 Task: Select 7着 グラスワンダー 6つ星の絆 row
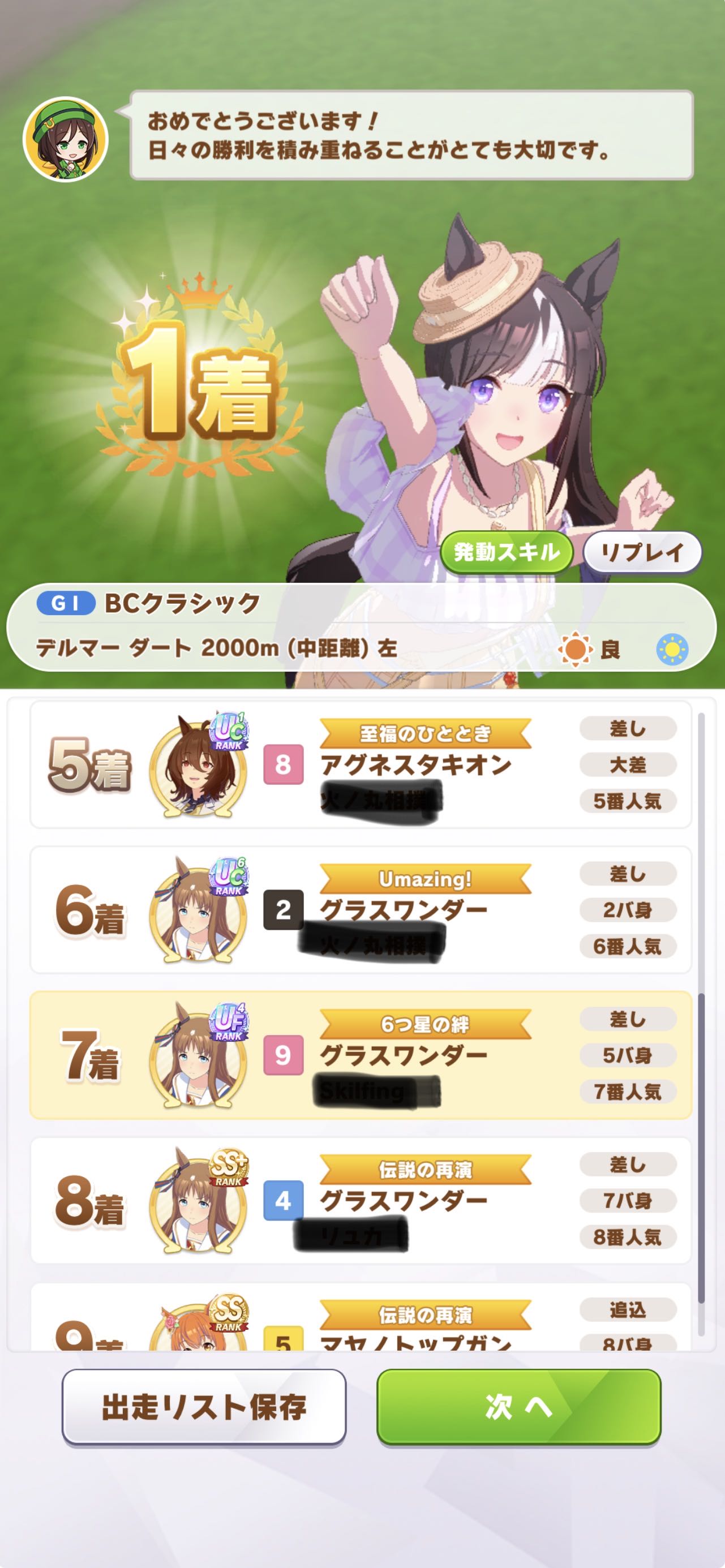click(x=361, y=1055)
